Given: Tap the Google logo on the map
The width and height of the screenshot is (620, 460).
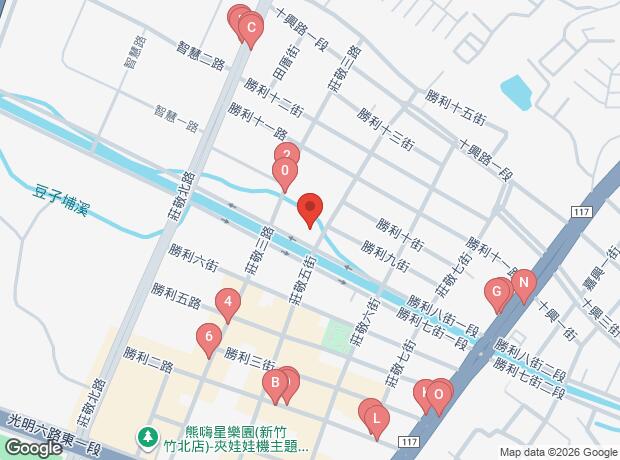Looking at the screenshot, I should coord(32,448).
